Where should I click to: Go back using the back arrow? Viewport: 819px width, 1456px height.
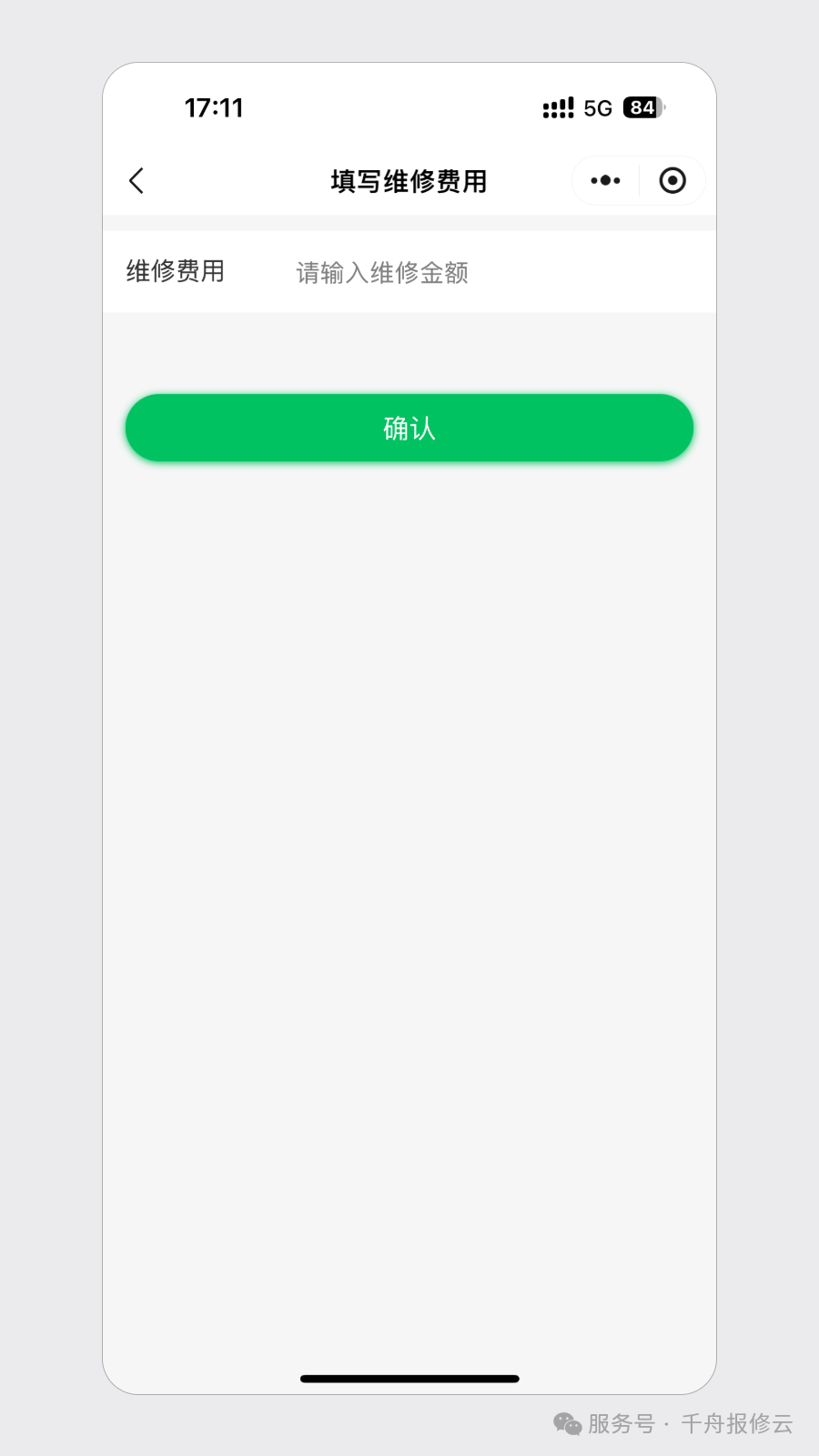136,181
